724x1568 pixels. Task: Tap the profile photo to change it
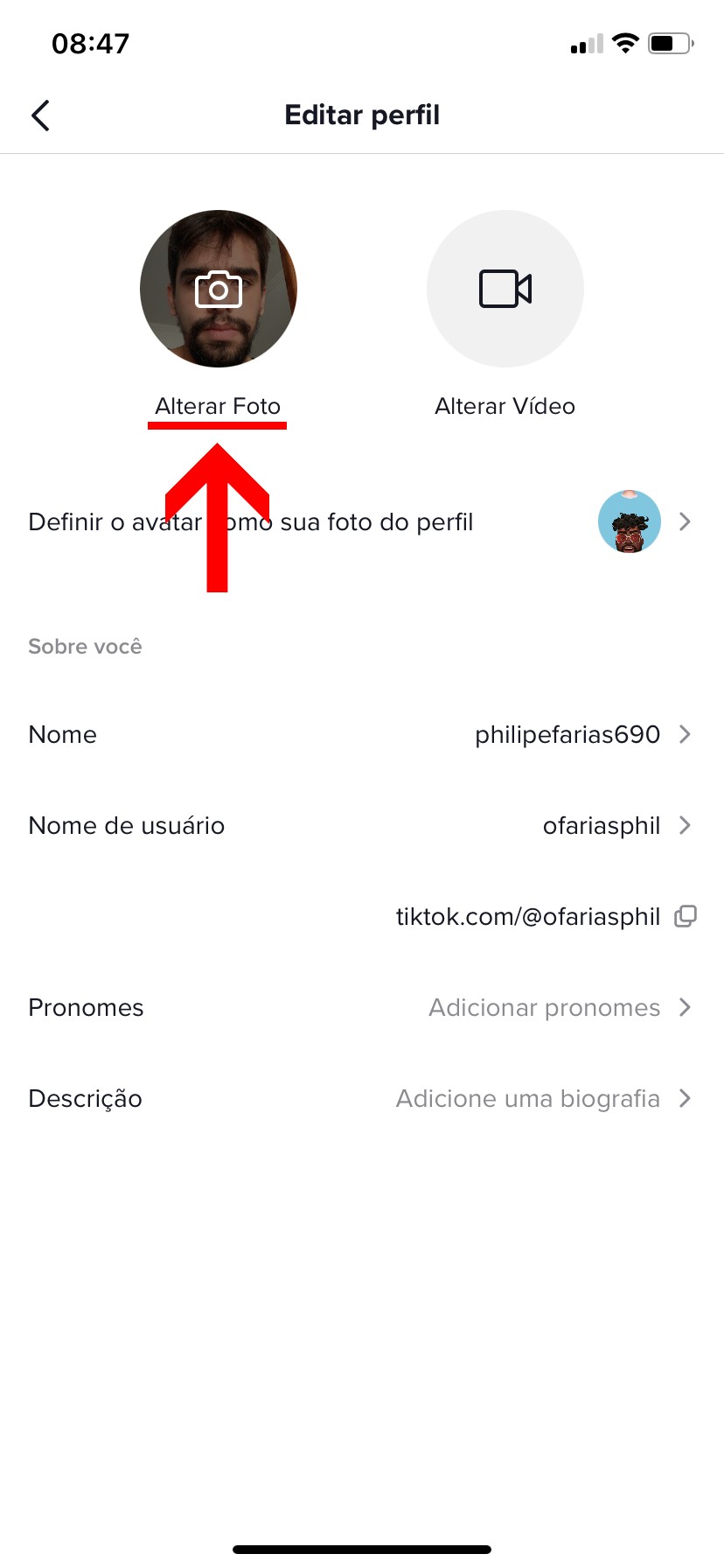(219, 289)
